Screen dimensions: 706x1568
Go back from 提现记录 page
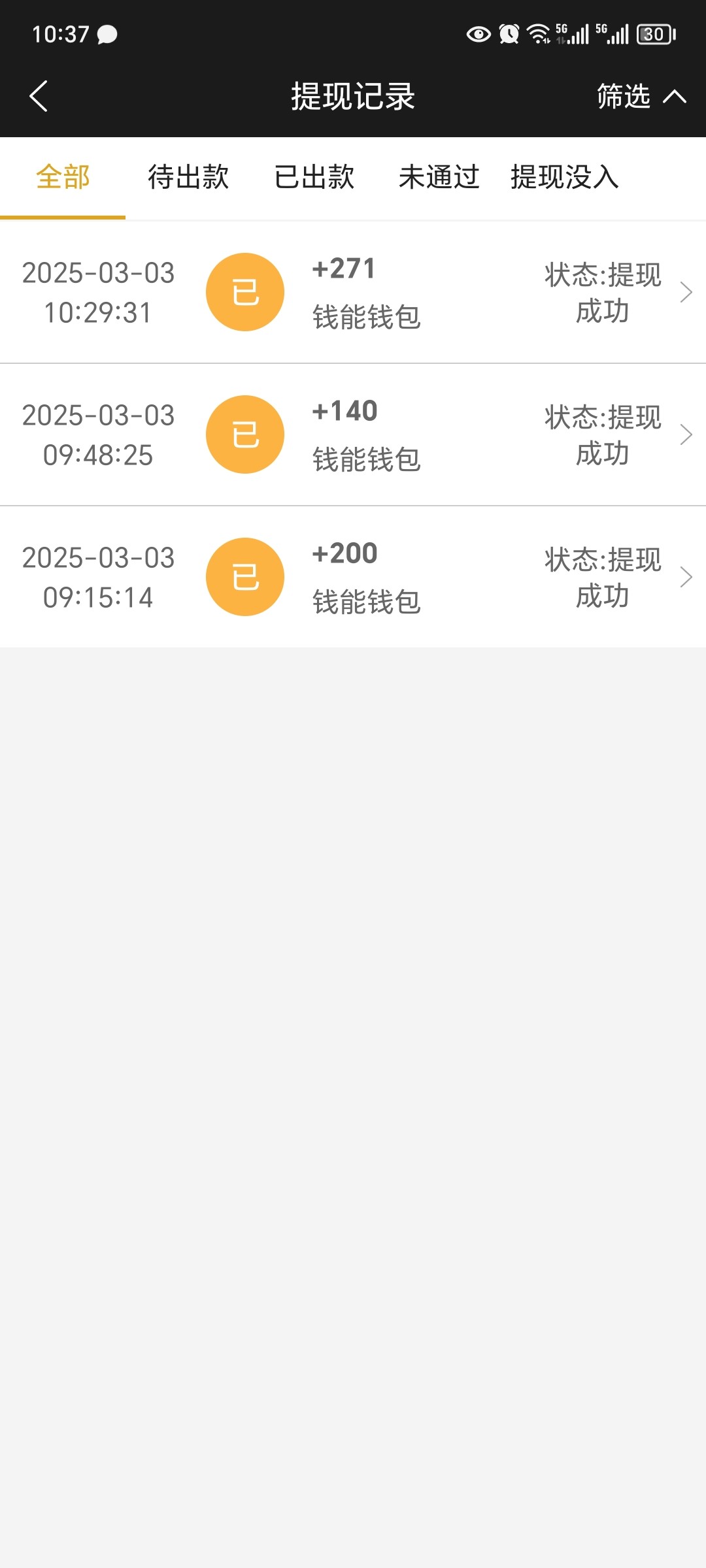click(x=39, y=97)
